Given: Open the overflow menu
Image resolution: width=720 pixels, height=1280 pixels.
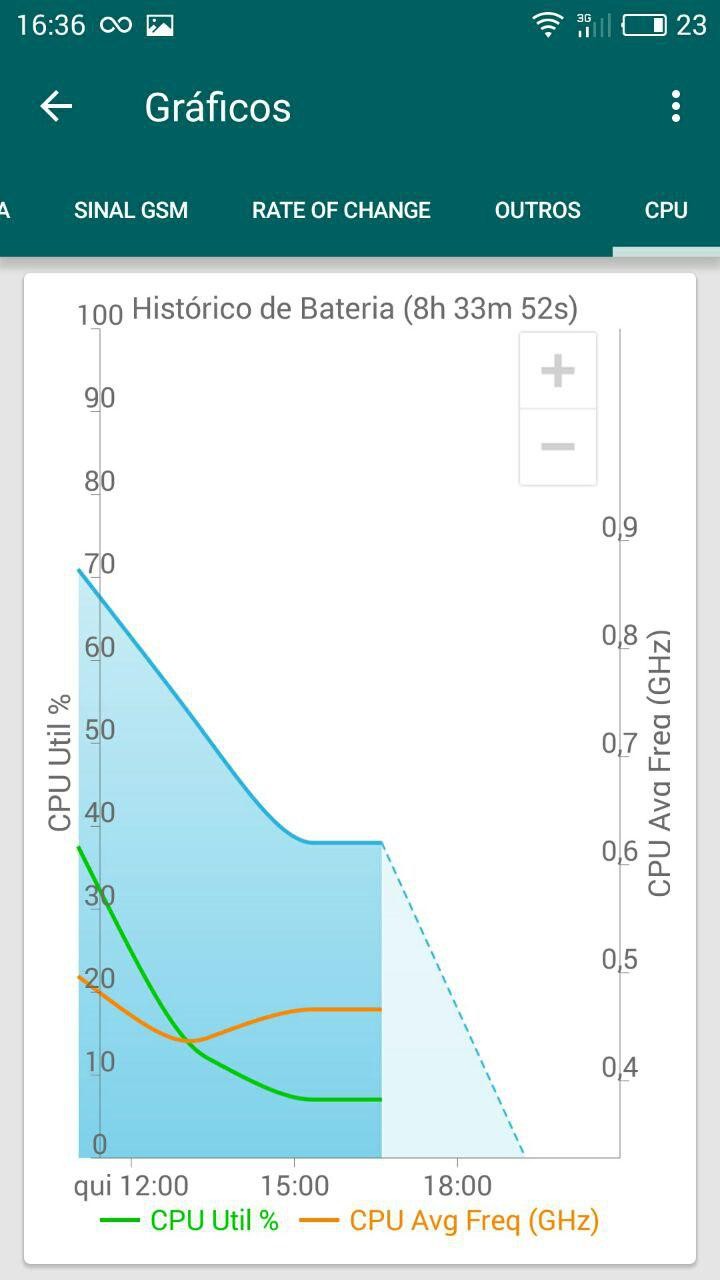Looking at the screenshot, I should (x=676, y=107).
